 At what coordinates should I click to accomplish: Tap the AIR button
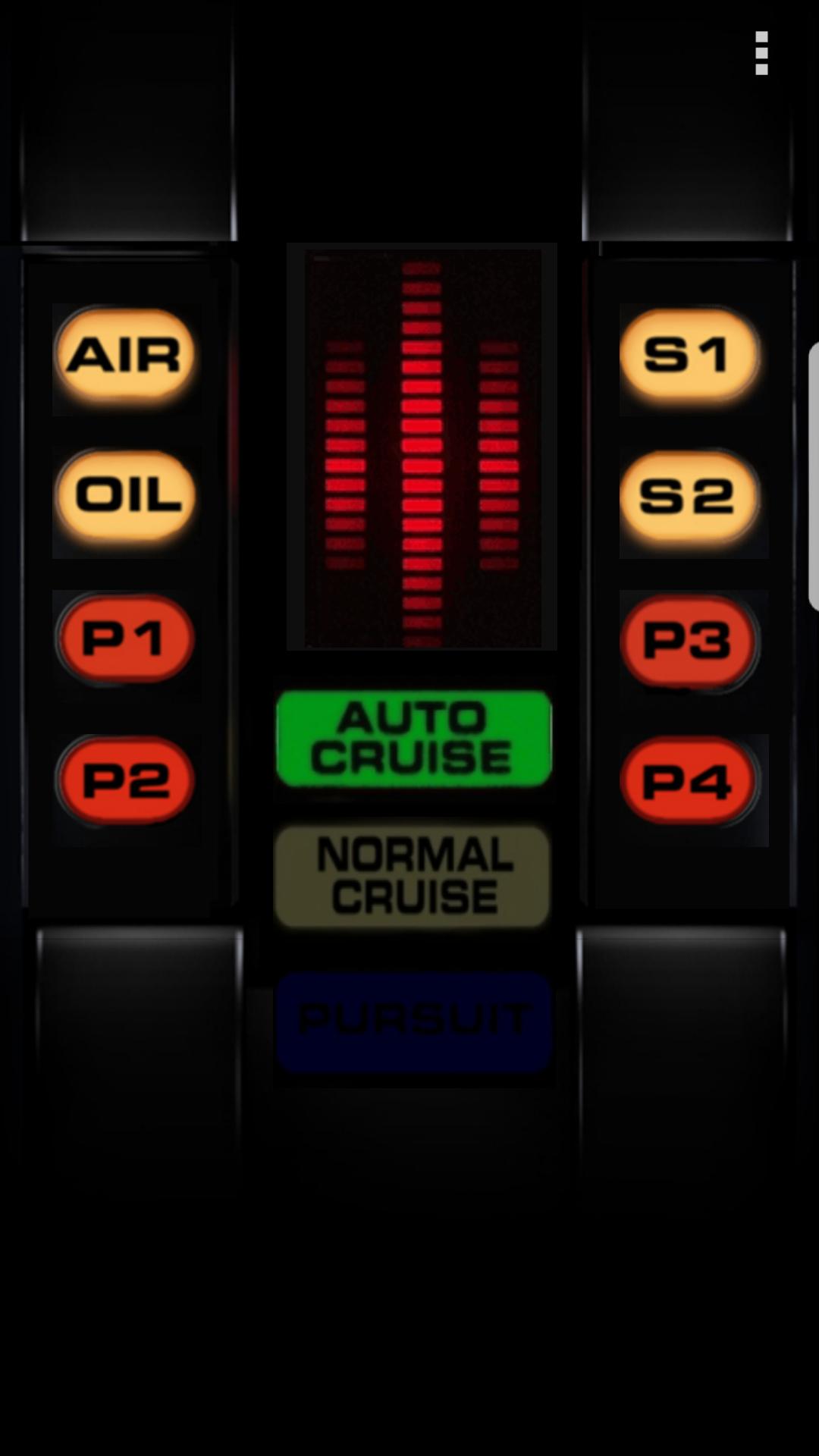[x=125, y=355]
